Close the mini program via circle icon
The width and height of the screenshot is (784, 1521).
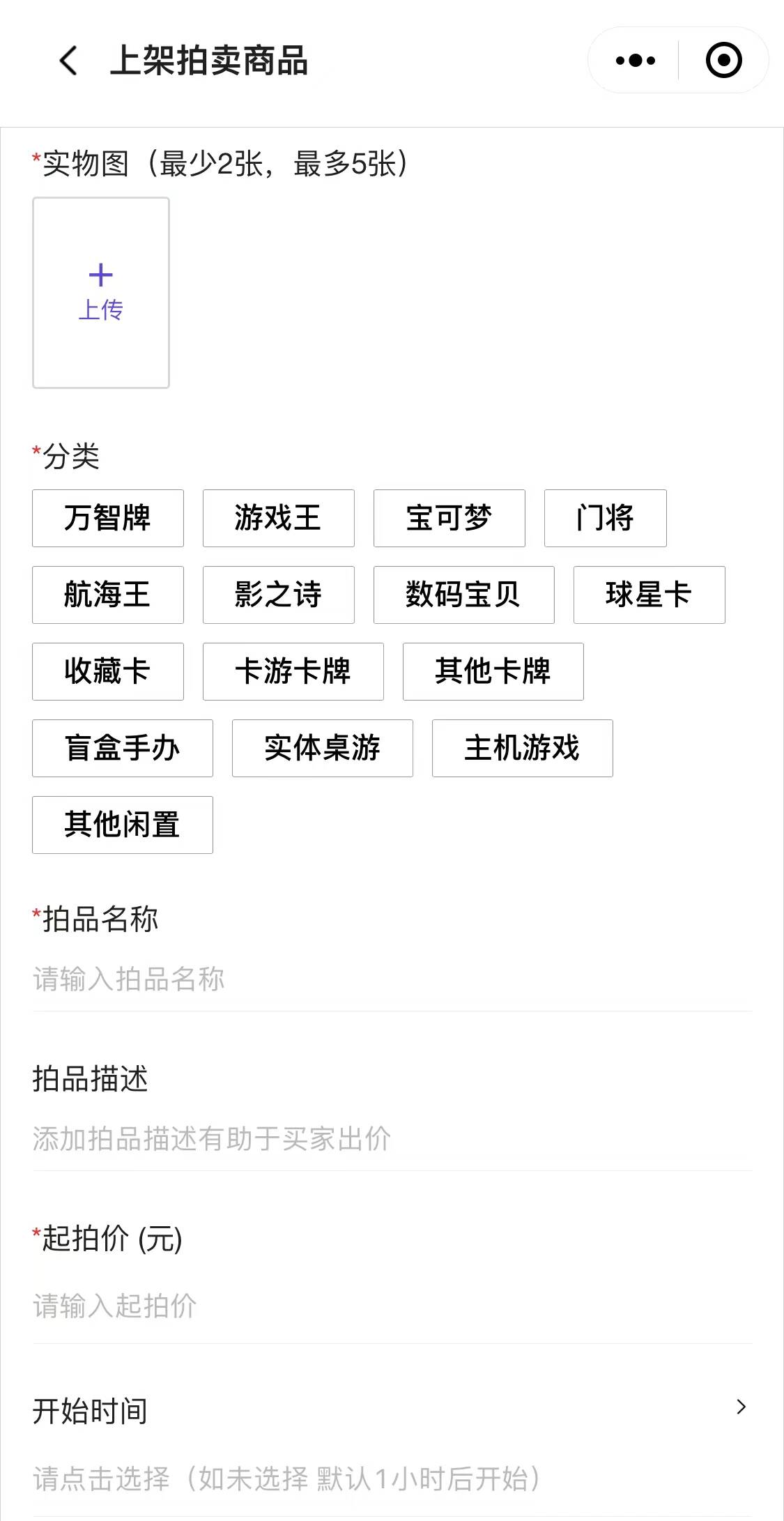(723, 61)
